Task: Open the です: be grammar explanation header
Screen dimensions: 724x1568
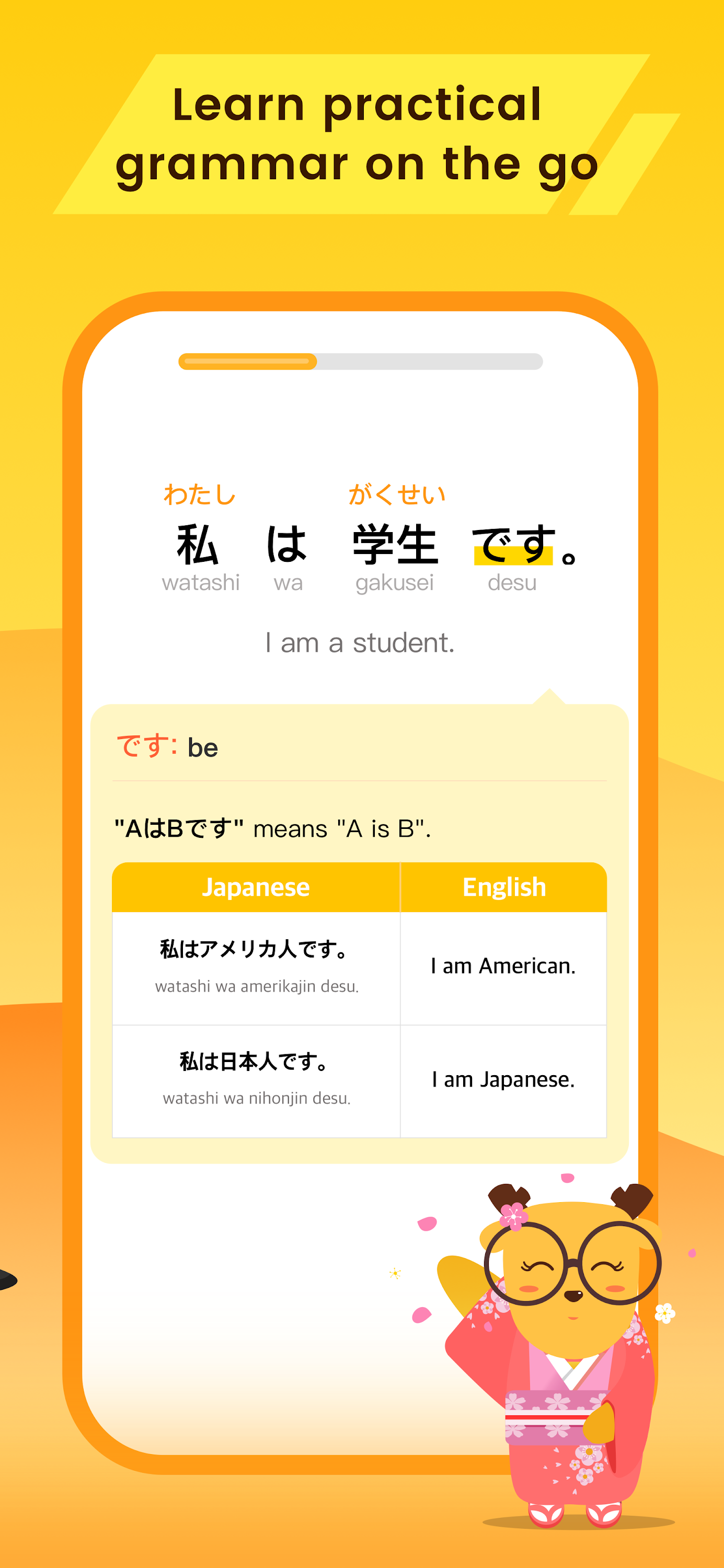Action: 166,747
